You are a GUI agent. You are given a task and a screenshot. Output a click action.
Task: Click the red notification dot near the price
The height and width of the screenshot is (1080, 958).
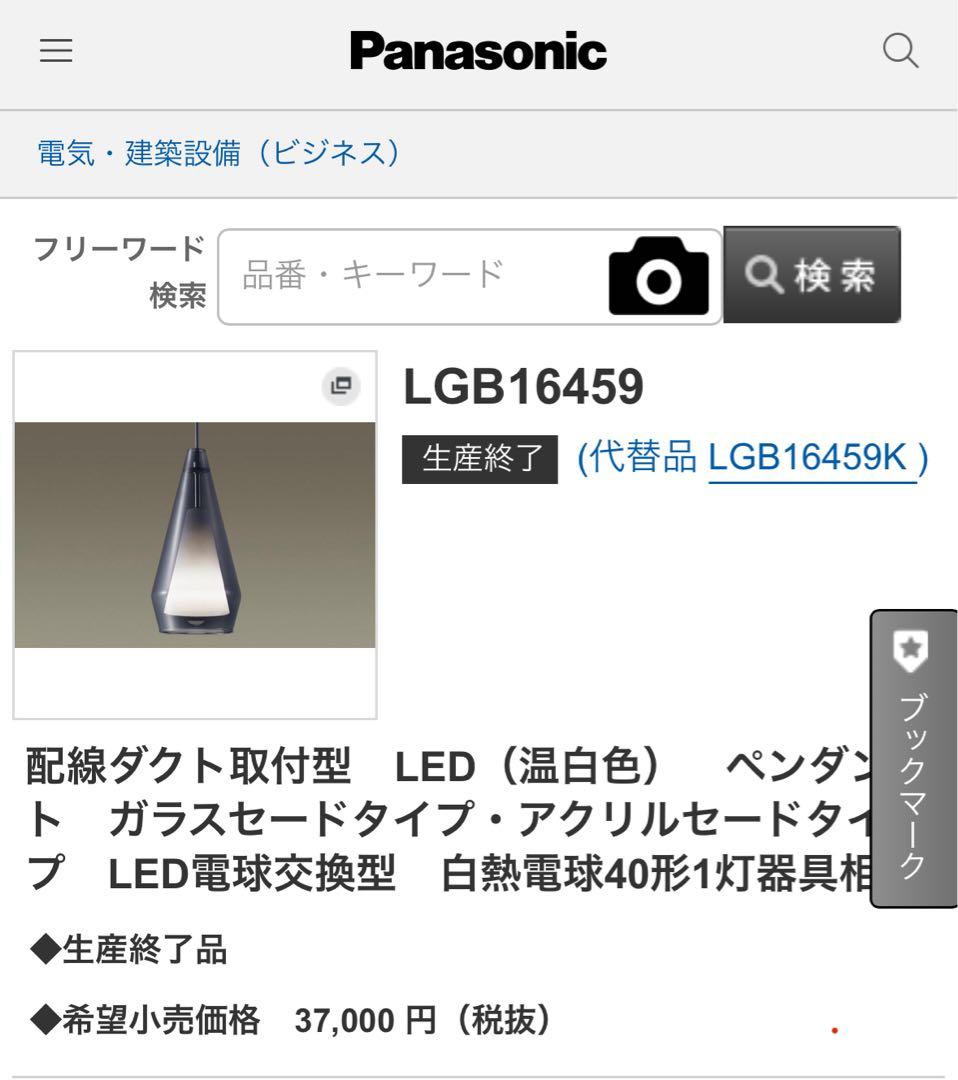833,1026
